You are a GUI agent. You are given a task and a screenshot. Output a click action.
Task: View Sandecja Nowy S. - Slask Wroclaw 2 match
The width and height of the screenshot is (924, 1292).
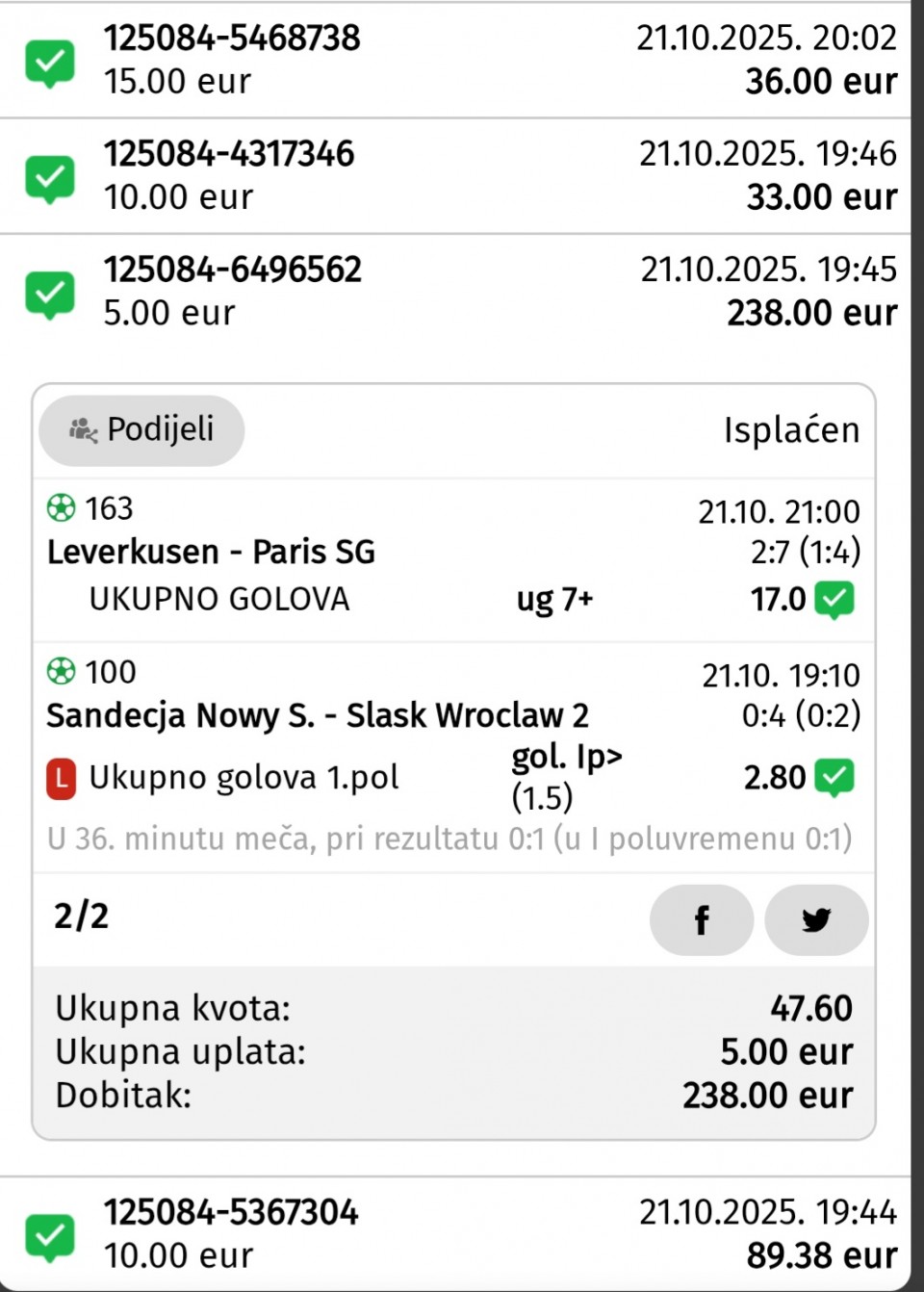coord(317,716)
